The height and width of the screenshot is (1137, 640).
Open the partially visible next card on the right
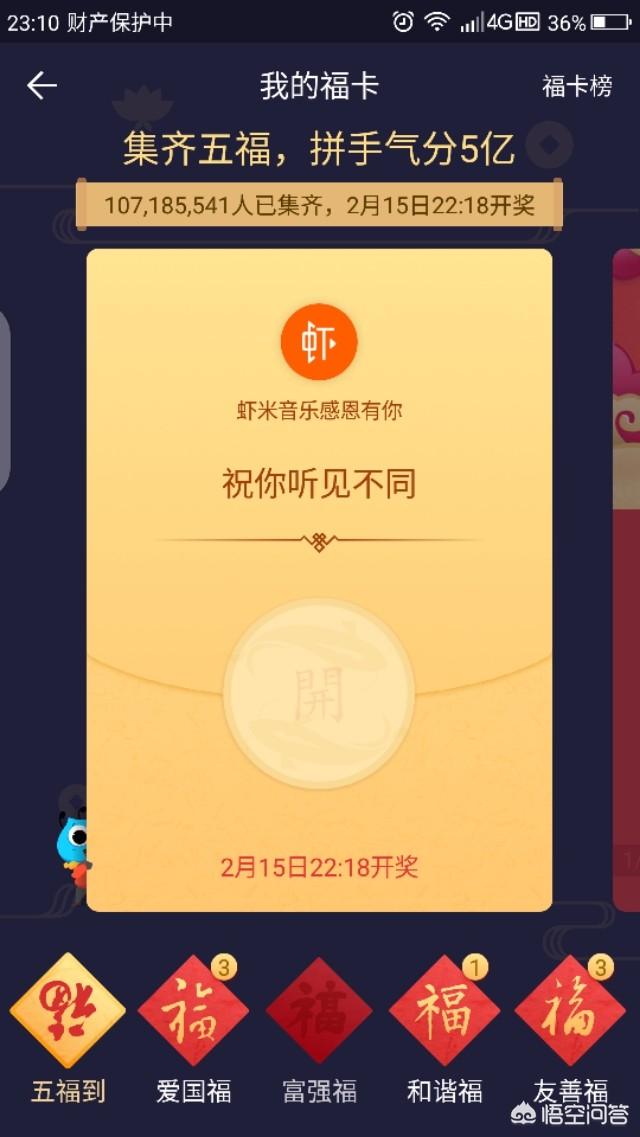click(x=626, y=580)
